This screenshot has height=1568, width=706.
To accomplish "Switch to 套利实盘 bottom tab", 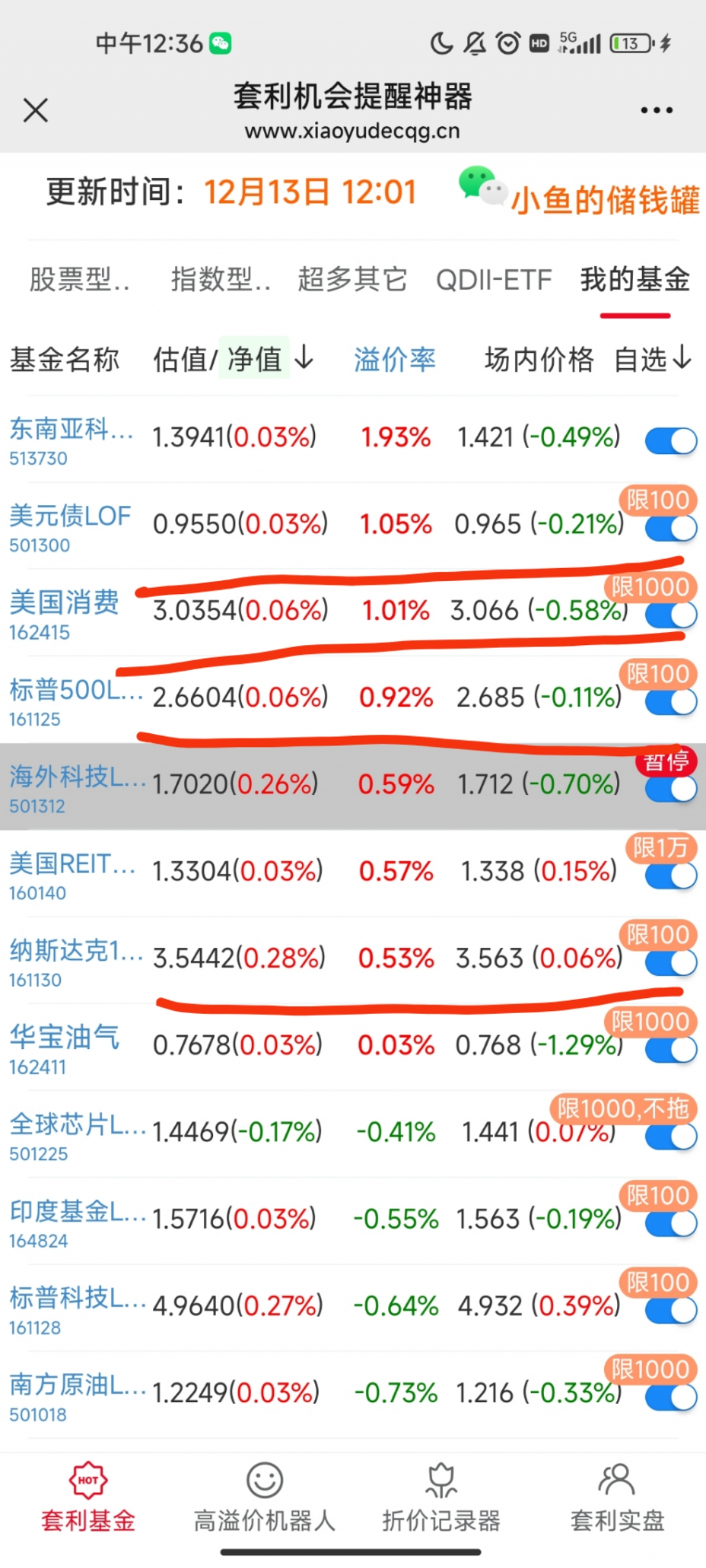I will (x=617, y=1497).
